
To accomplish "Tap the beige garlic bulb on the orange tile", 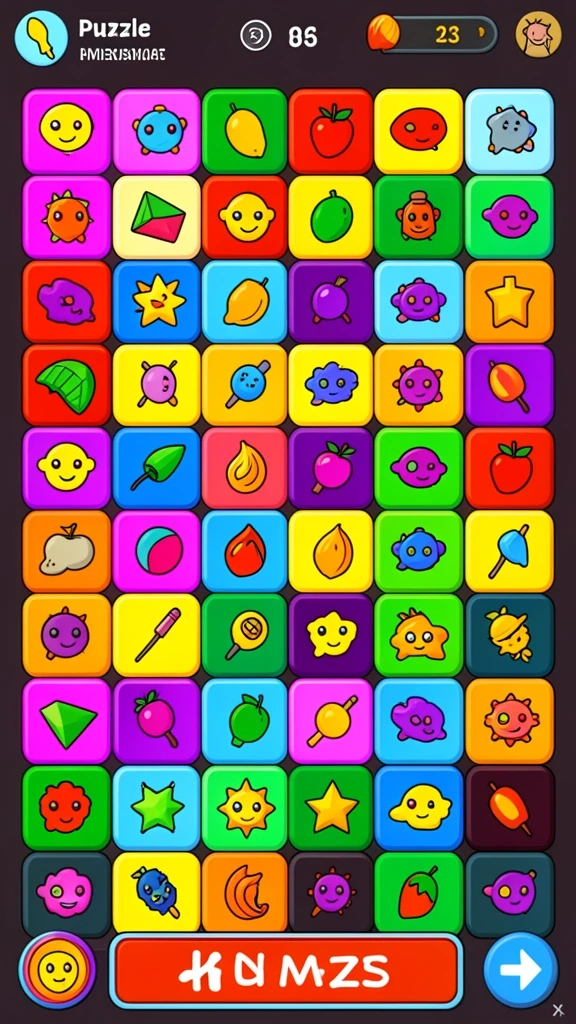I will (x=67, y=551).
